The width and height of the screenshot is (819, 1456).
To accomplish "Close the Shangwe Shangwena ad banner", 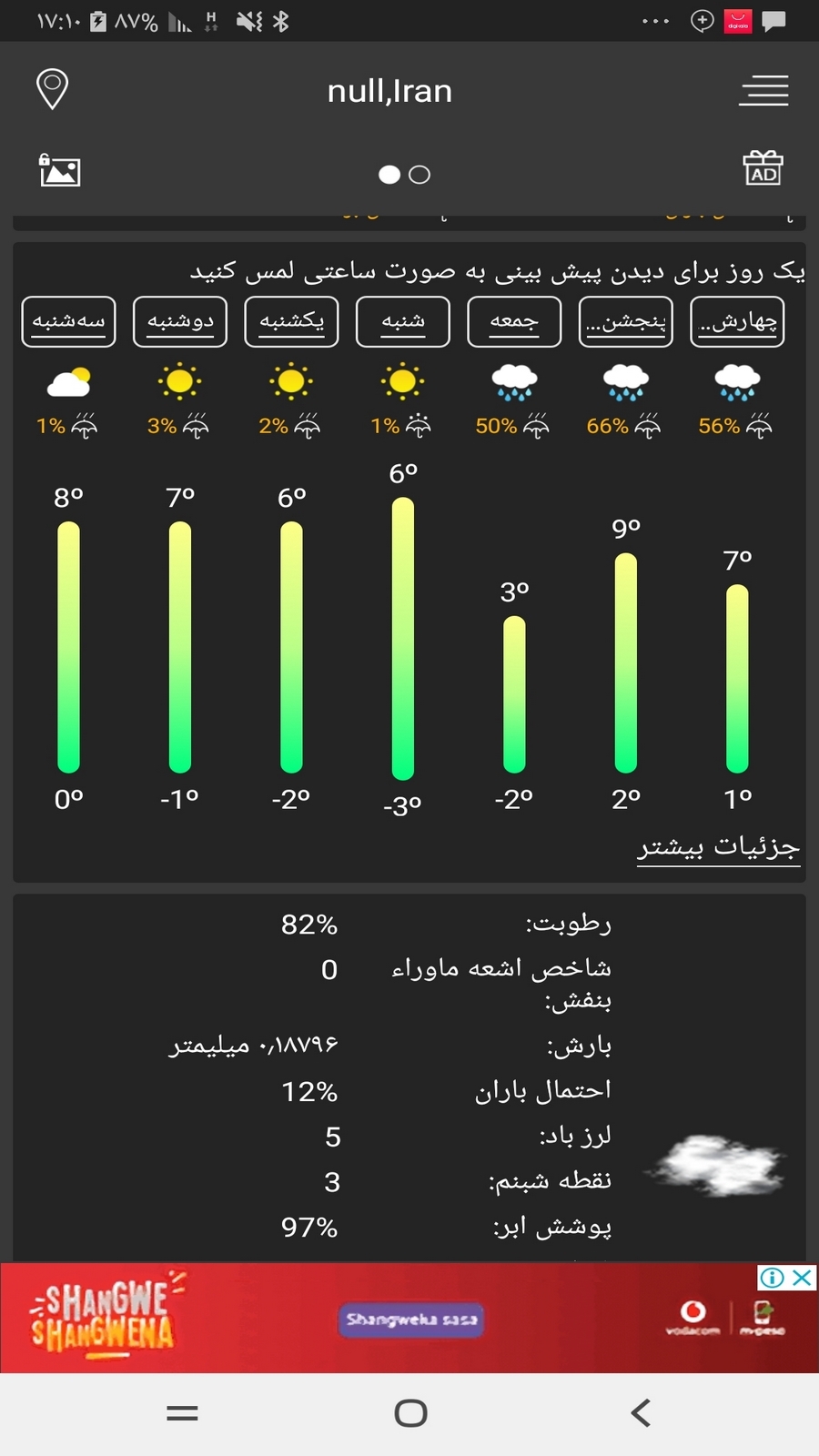I will click(x=802, y=1278).
